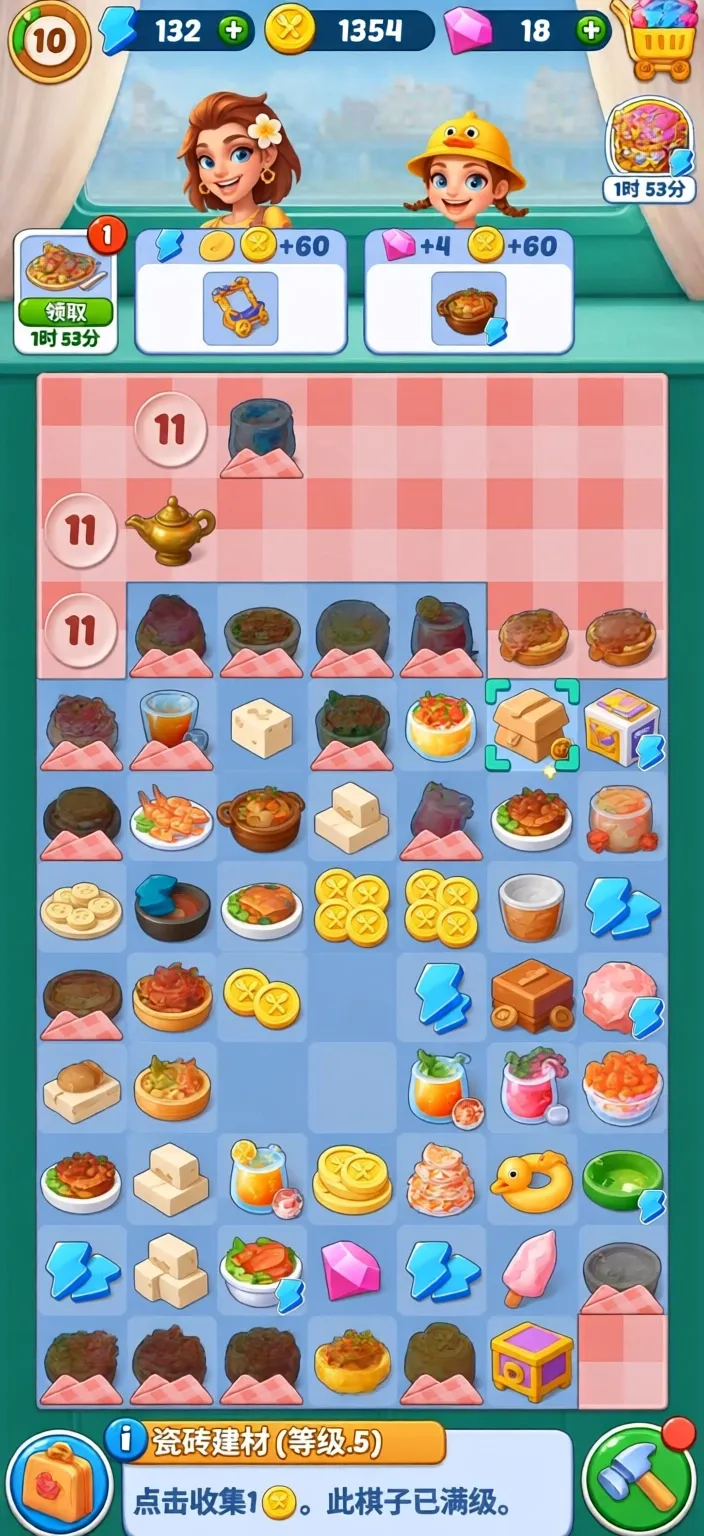Add more energy with the plus button
The image size is (704, 1536).
click(x=234, y=31)
